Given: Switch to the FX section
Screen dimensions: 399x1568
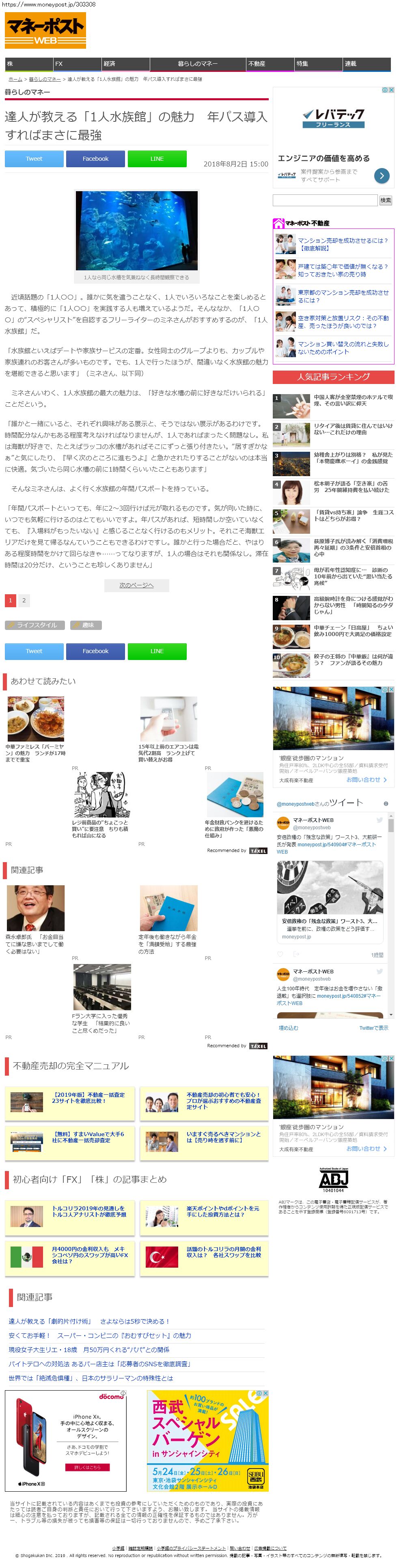Looking at the screenshot, I should point(77,64).
